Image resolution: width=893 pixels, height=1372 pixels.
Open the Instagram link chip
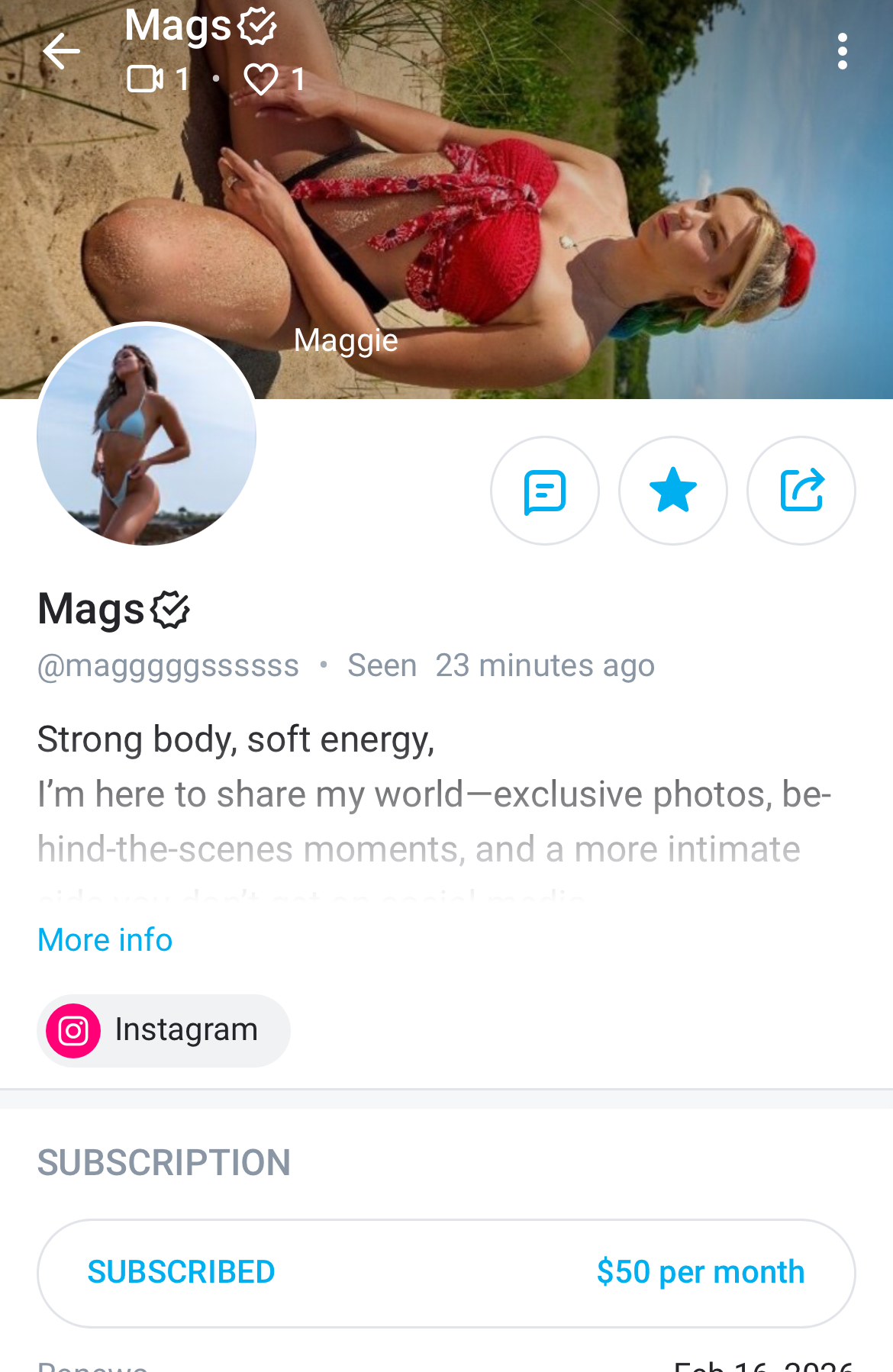click(x=163, y=1030)
